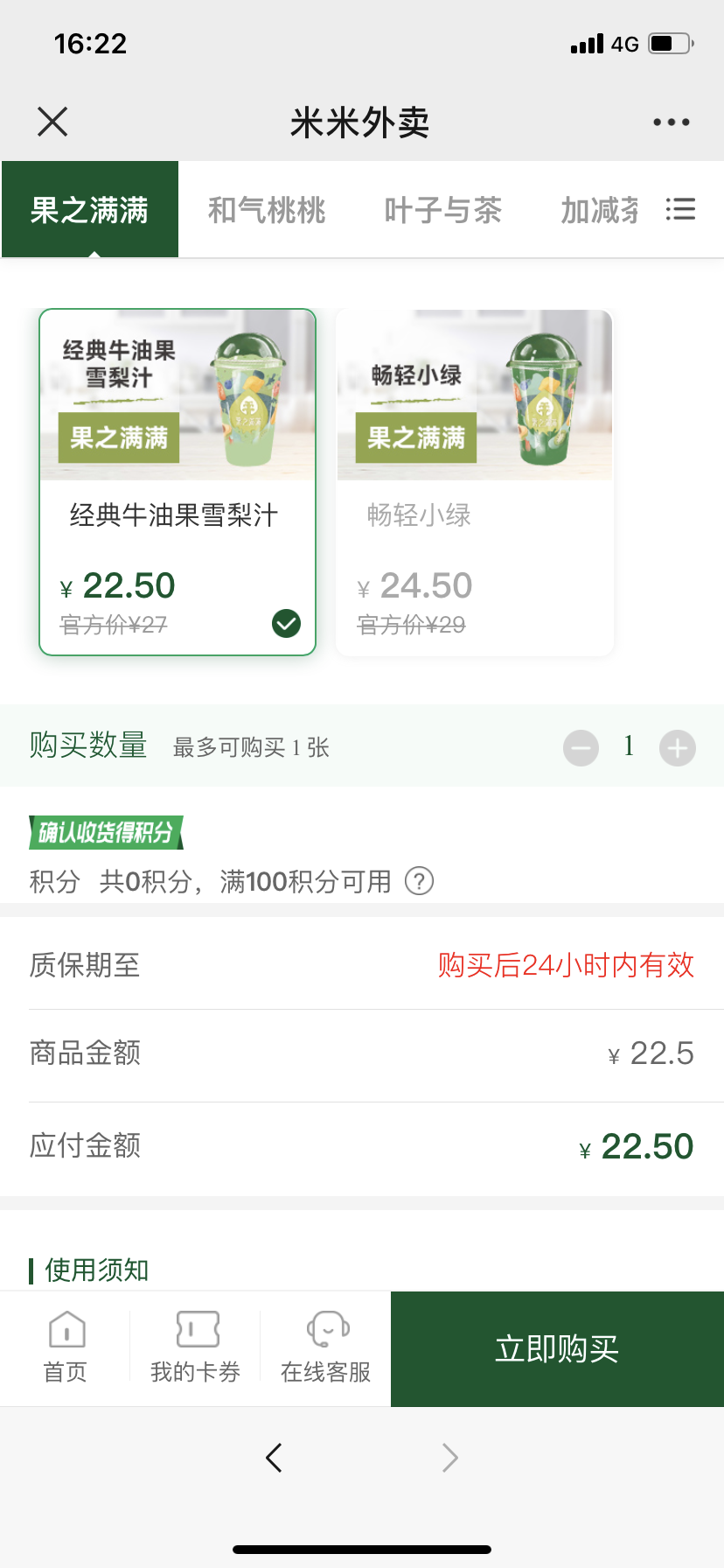The height and width of the screenshot is (1568, 724).
Task: Open the partially visible 加减 tab
Action: pyautogui.click(x=600, y=210)
